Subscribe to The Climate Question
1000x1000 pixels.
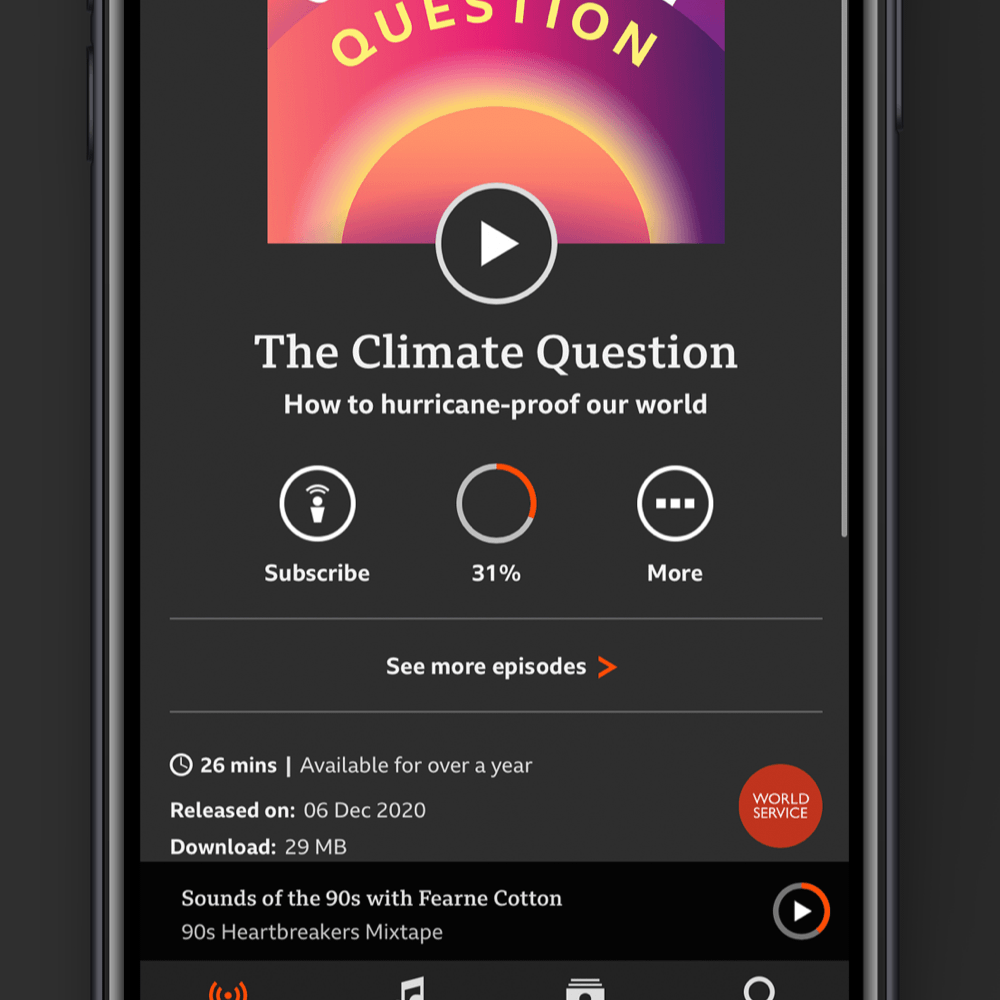coord(317,504)
